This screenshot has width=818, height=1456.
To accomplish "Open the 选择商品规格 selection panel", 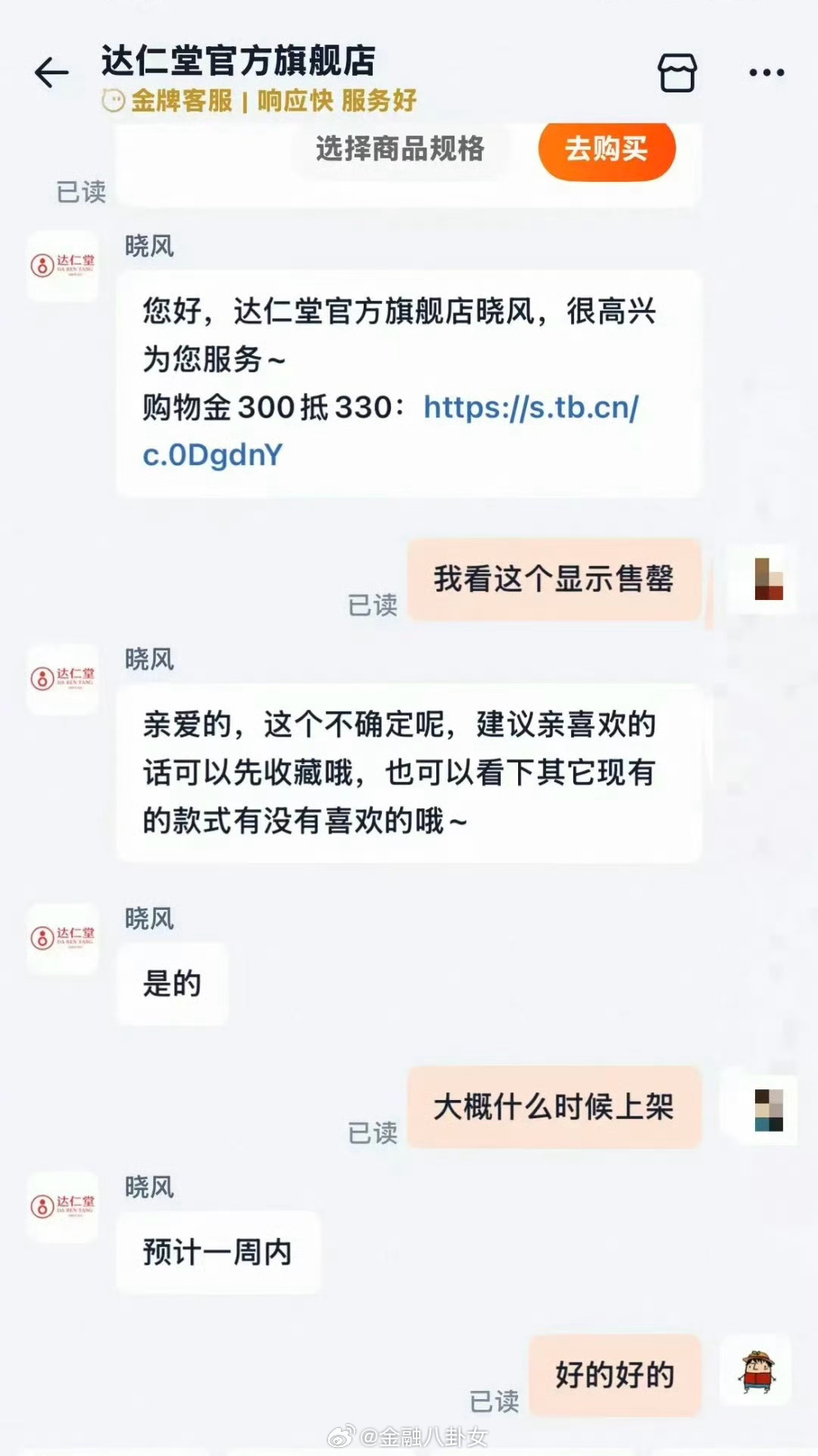I will pos(401,150).
